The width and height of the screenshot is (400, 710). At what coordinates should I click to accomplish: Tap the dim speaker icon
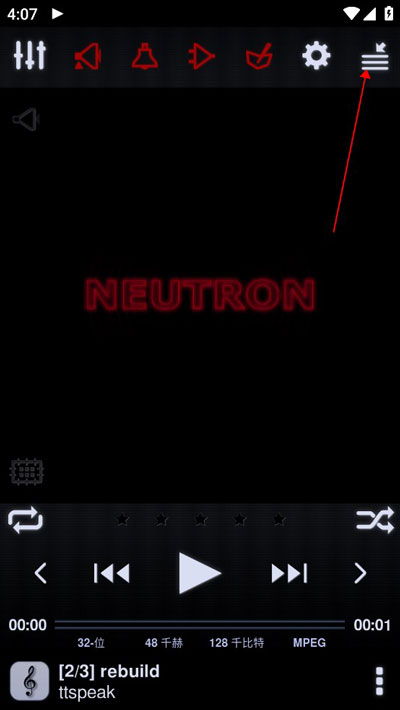pyautogui.click(x=26, y=120)
